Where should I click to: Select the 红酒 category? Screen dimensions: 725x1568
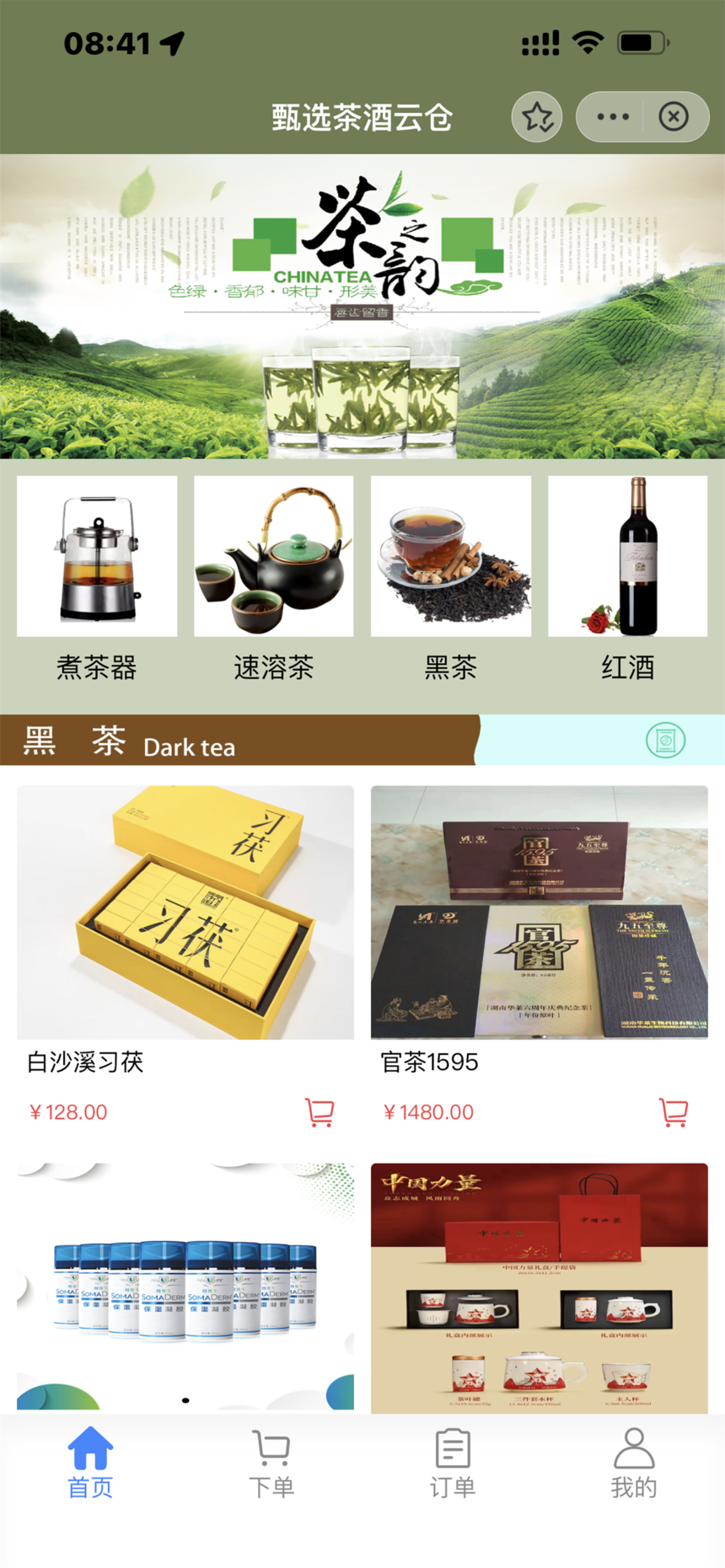[x=628, y=578]
